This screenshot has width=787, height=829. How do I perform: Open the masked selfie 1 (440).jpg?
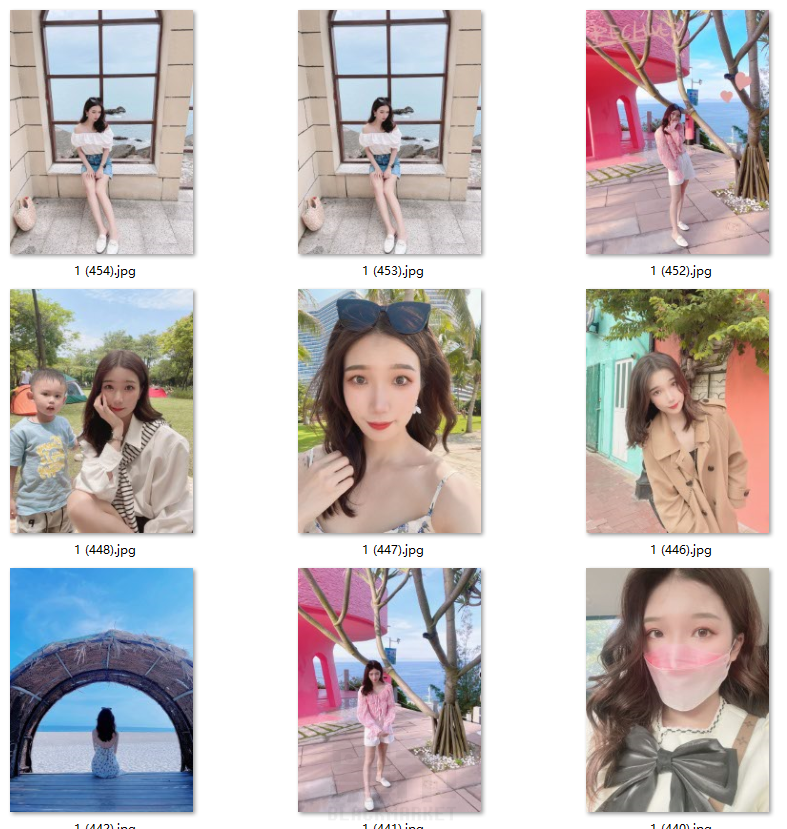click(x=678, y=690)
